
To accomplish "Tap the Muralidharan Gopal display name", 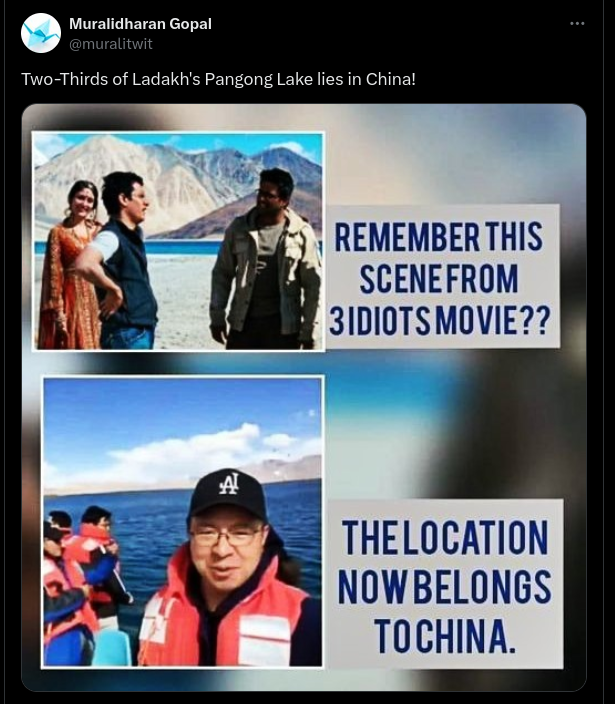I will click(x=140, y=24).
